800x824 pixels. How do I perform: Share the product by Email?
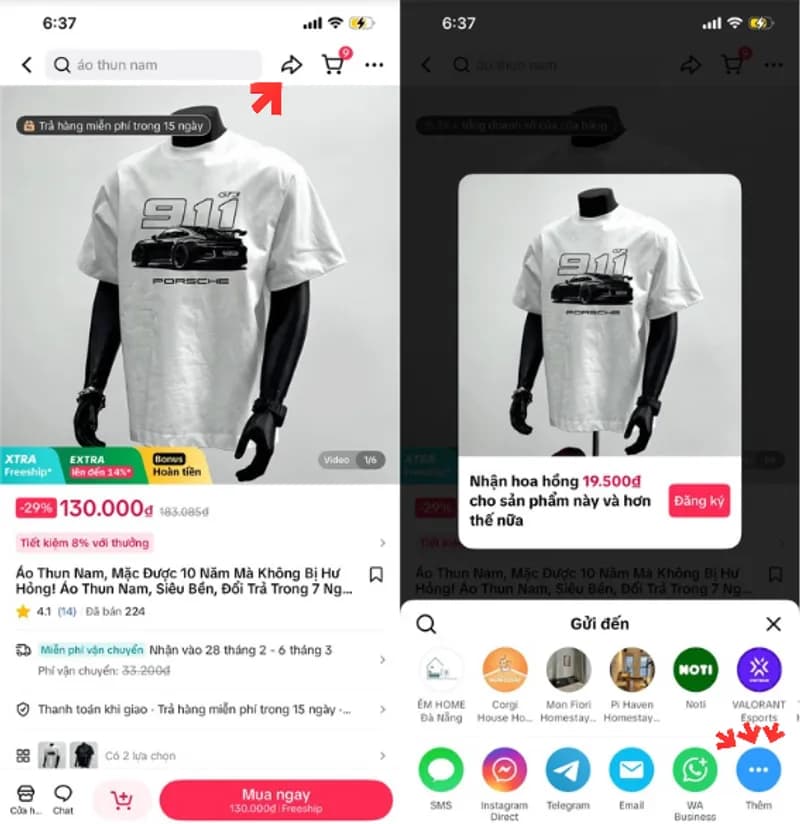point(631,771)
